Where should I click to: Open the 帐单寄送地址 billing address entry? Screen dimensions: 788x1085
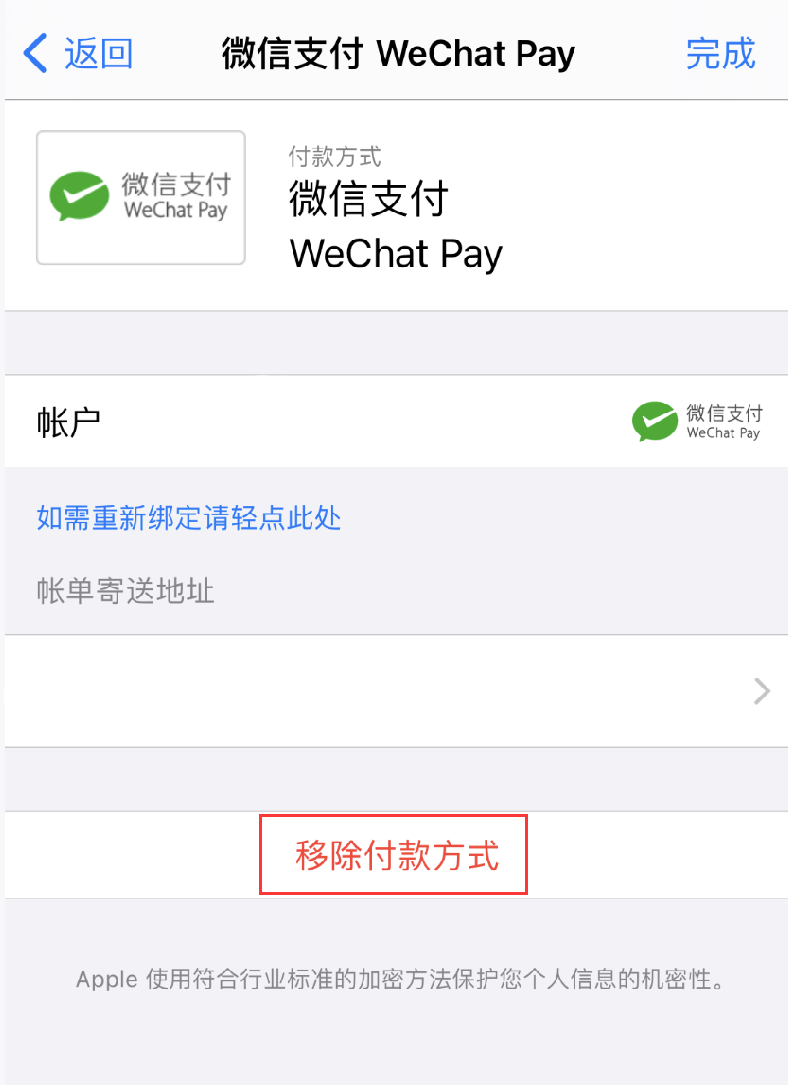pos(124,591)
